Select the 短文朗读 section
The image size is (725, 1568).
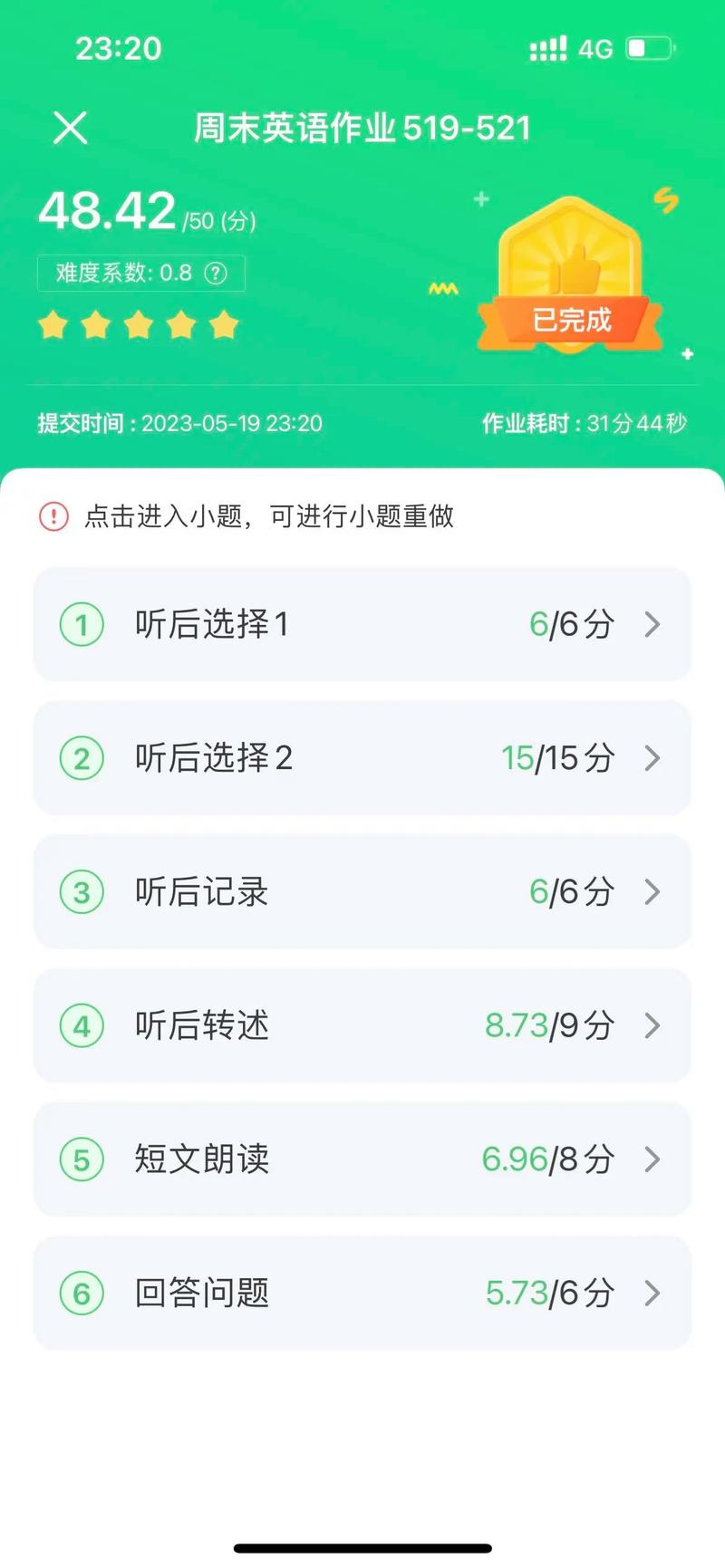pos(362,1159)
